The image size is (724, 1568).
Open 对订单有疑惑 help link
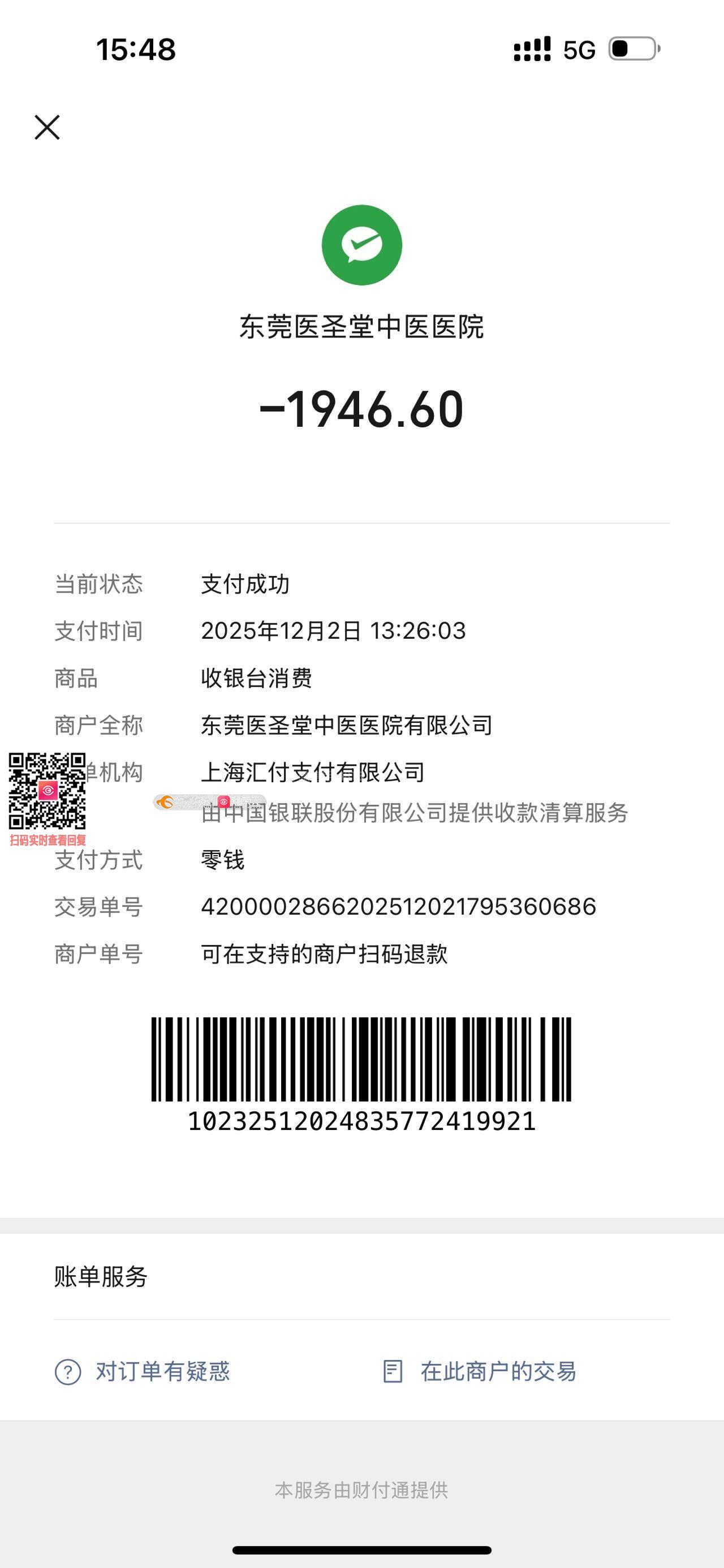[x=143, y=1371]
